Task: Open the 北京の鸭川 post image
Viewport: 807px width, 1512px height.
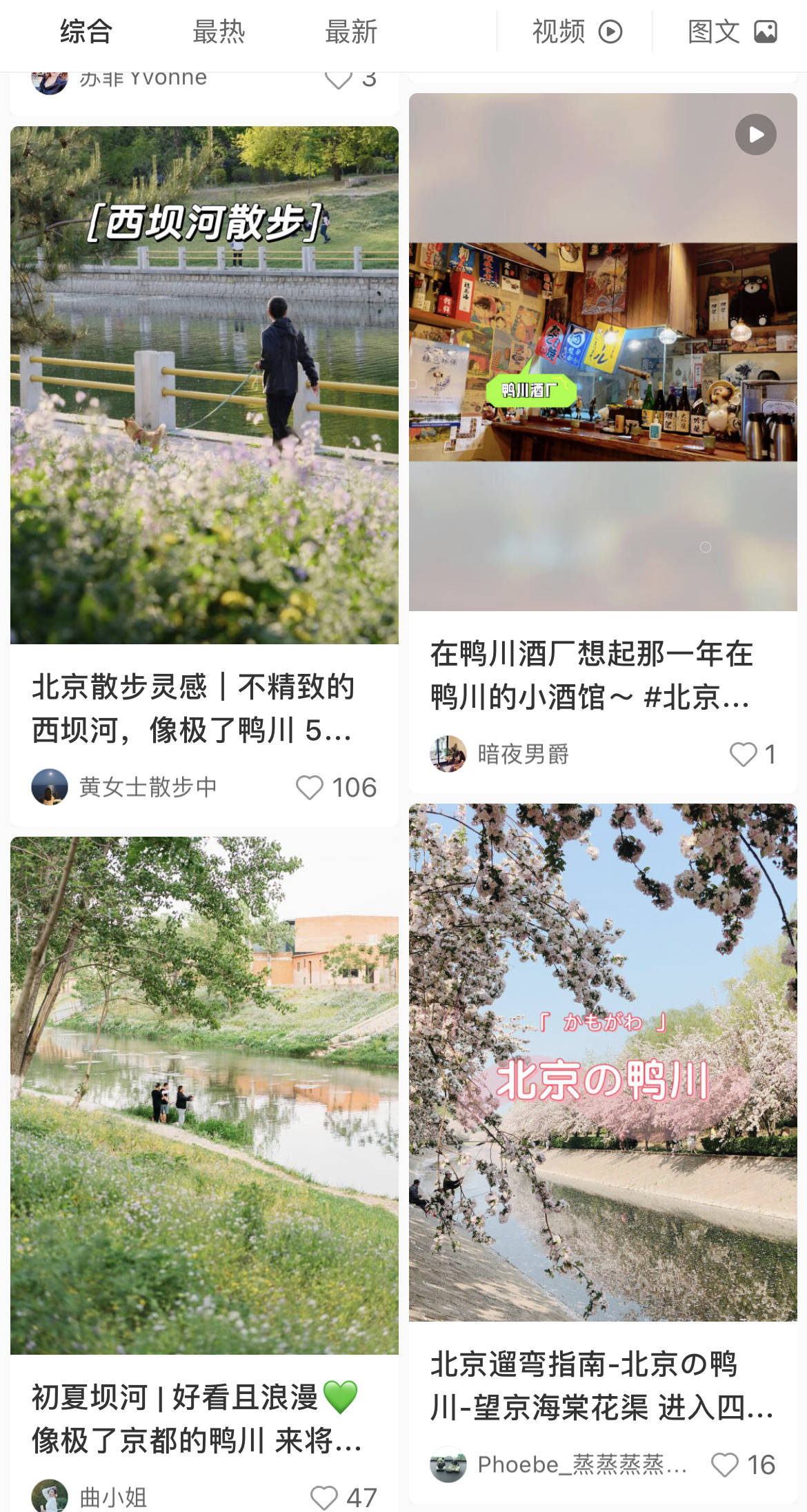Action: 603,1062
